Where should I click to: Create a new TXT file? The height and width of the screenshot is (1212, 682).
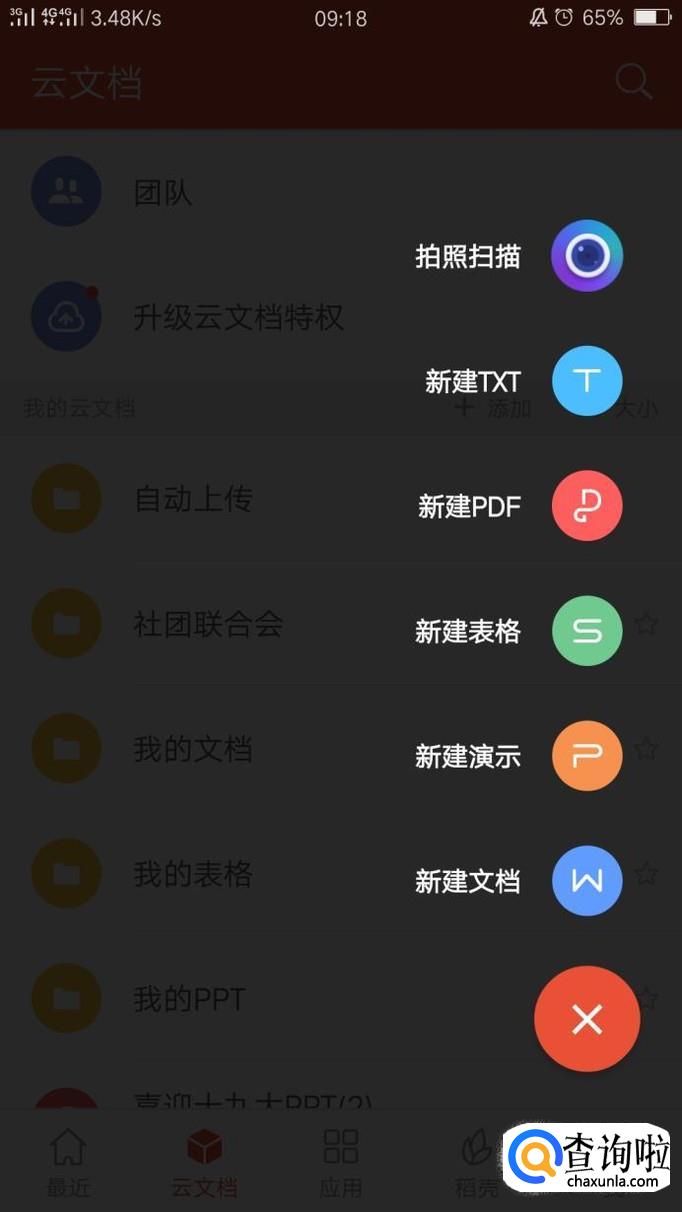pos(587,381)
